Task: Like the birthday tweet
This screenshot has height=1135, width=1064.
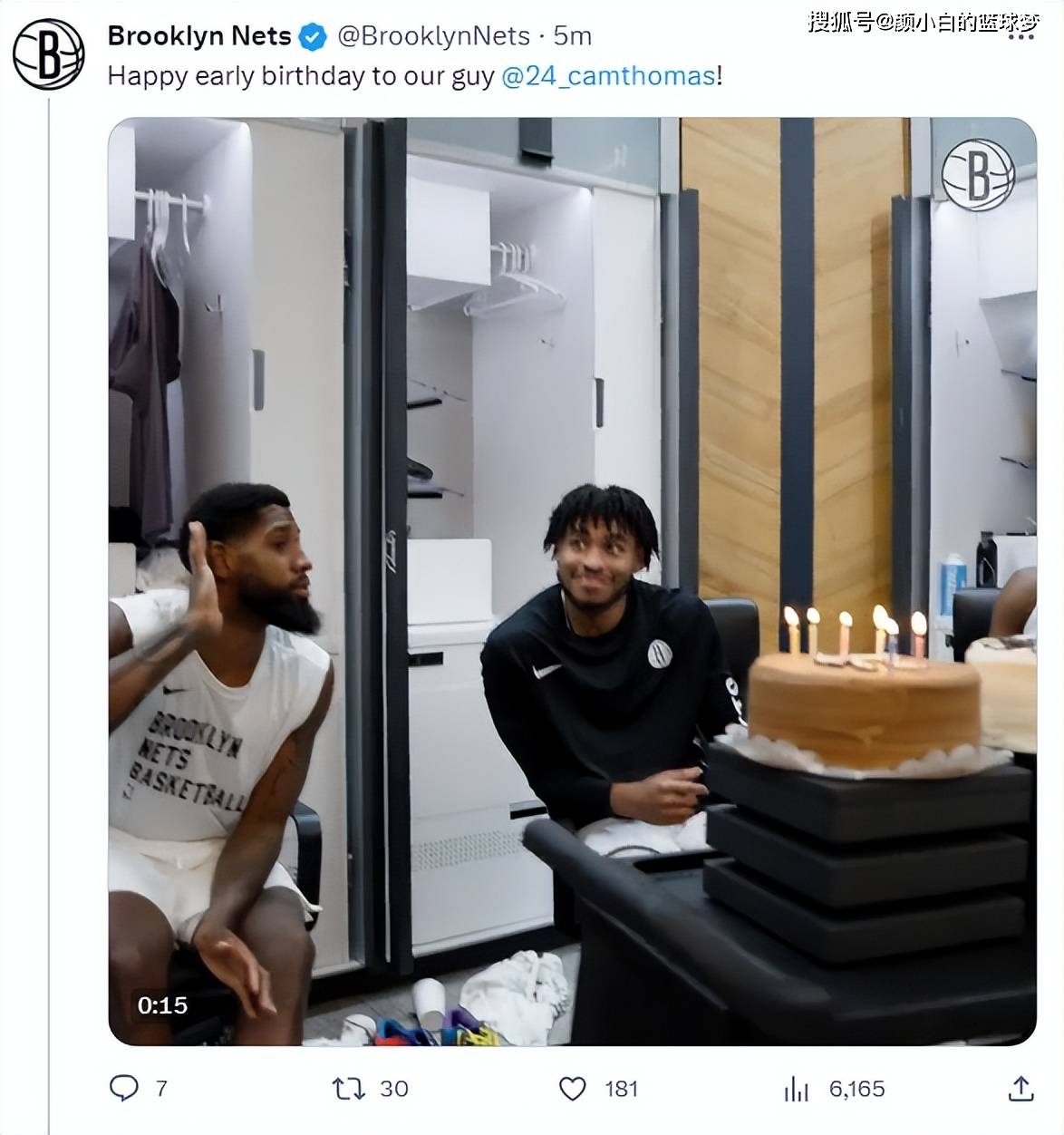Action: coord(572,1088)
